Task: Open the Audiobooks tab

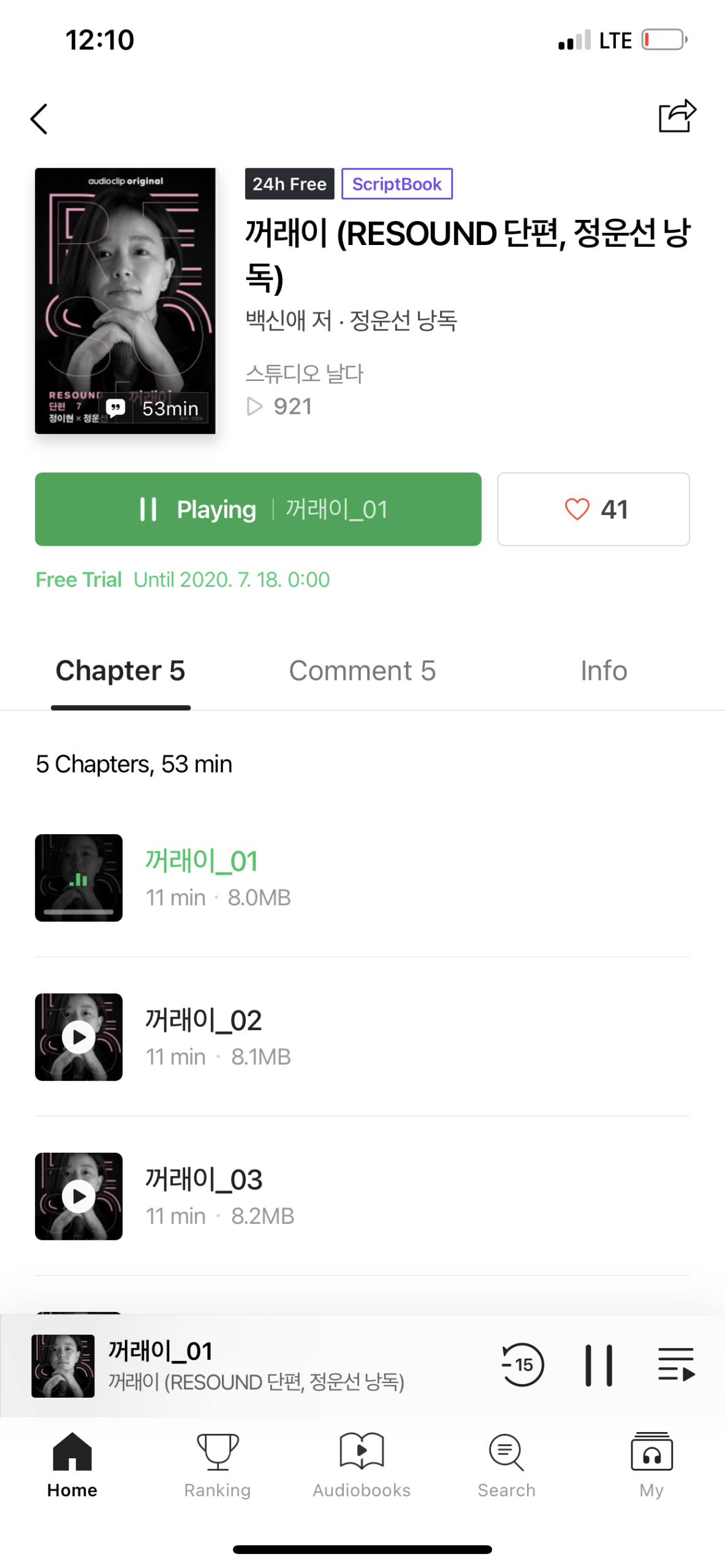Action: click(x=362, y=1464)
